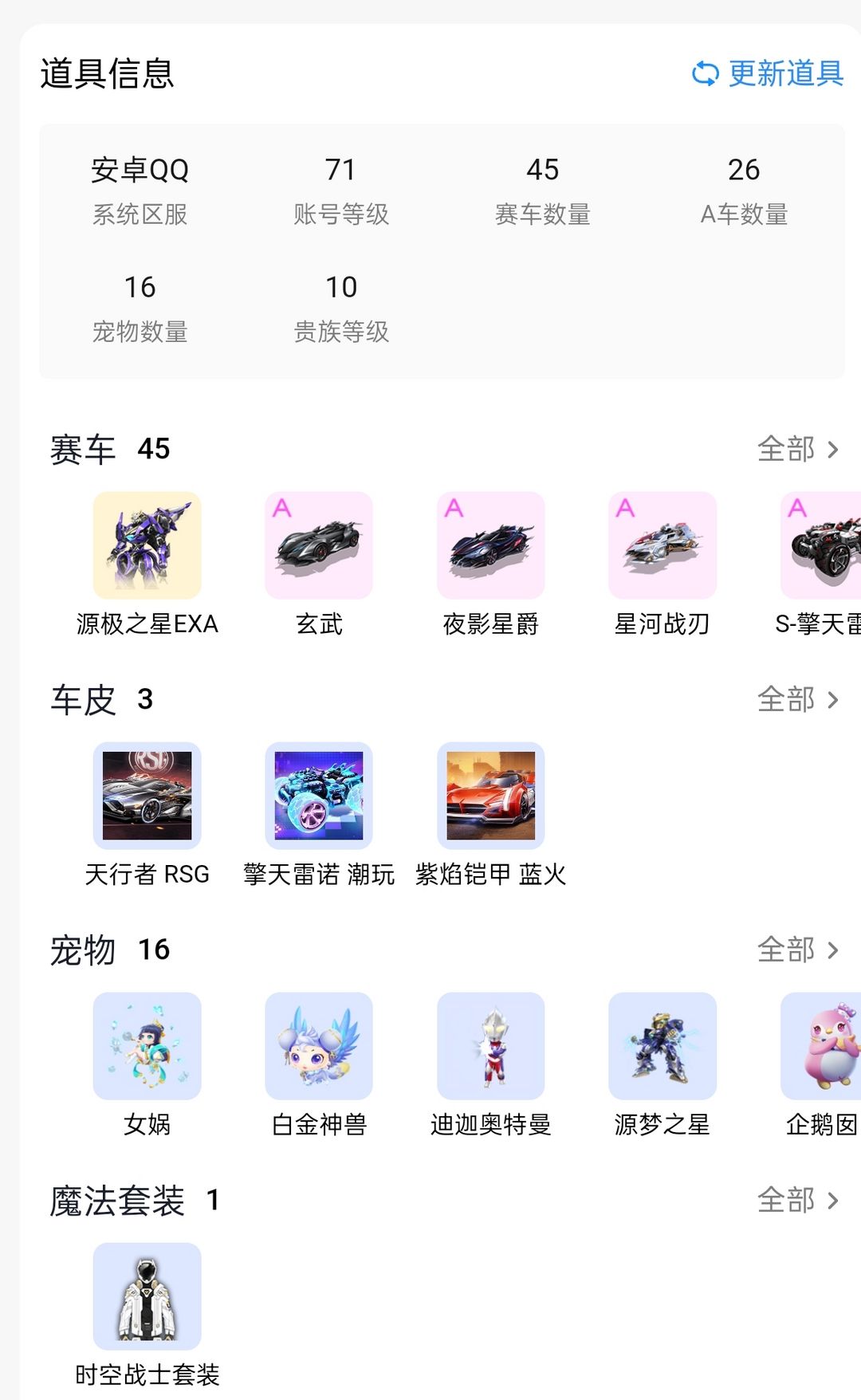Show all 宠物 items

point(797,950)
